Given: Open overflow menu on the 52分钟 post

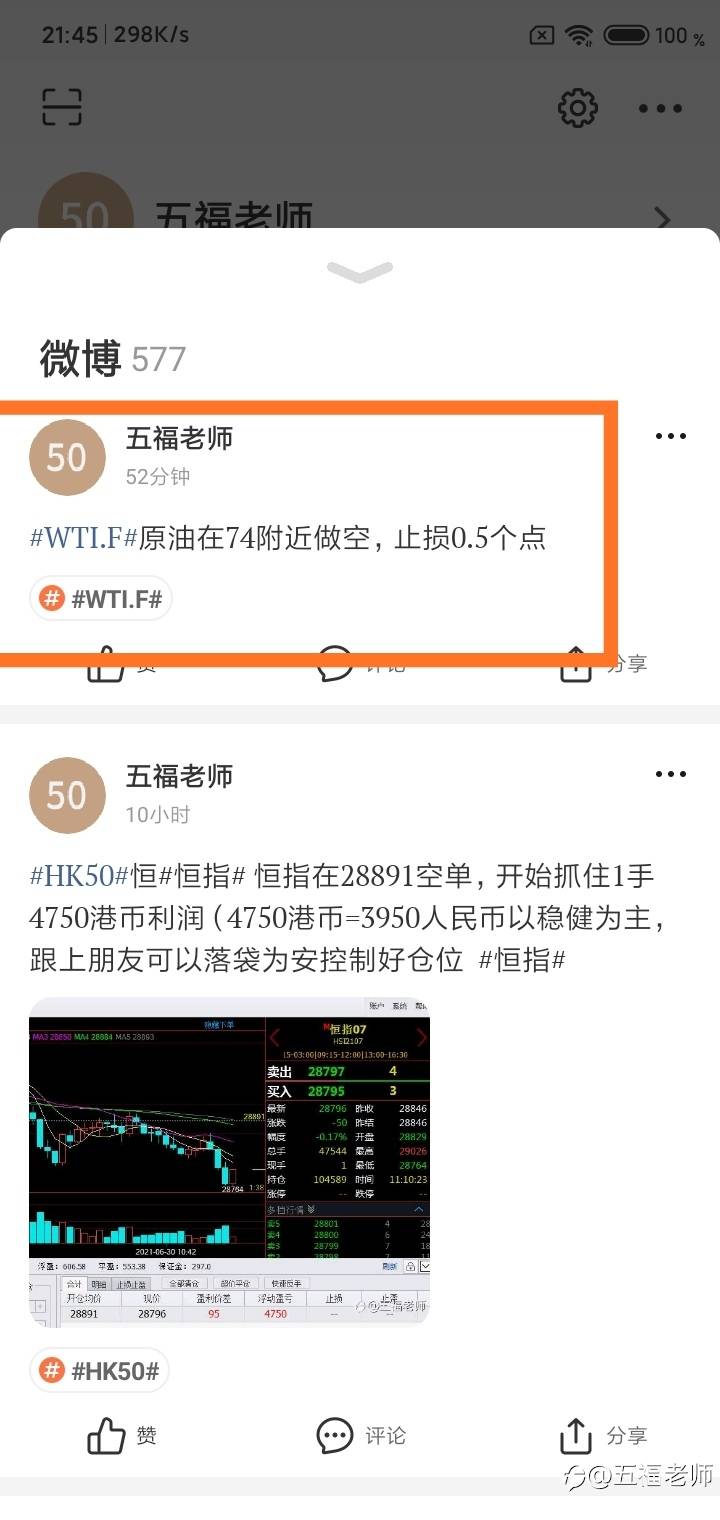Looking at the screenshot, I should [670, 436].
